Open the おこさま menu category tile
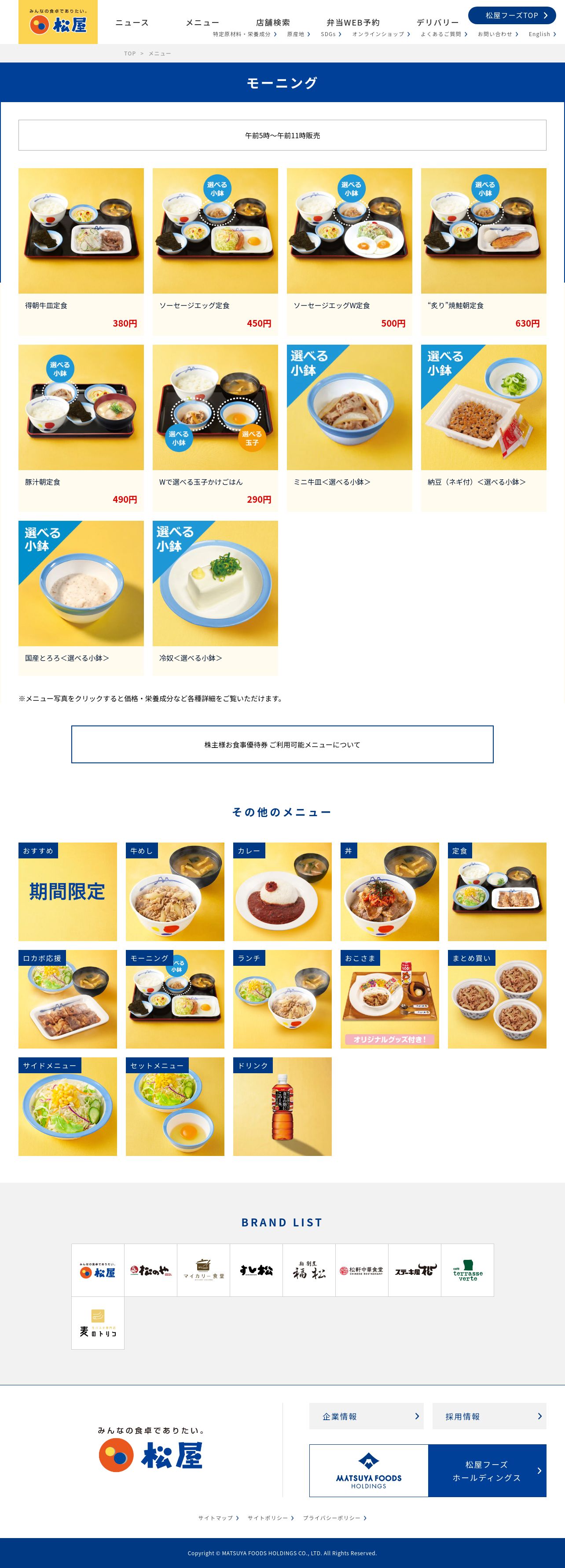Image resolution: width=565 pixels, height=1568 pixels. (x=390, y=999)
